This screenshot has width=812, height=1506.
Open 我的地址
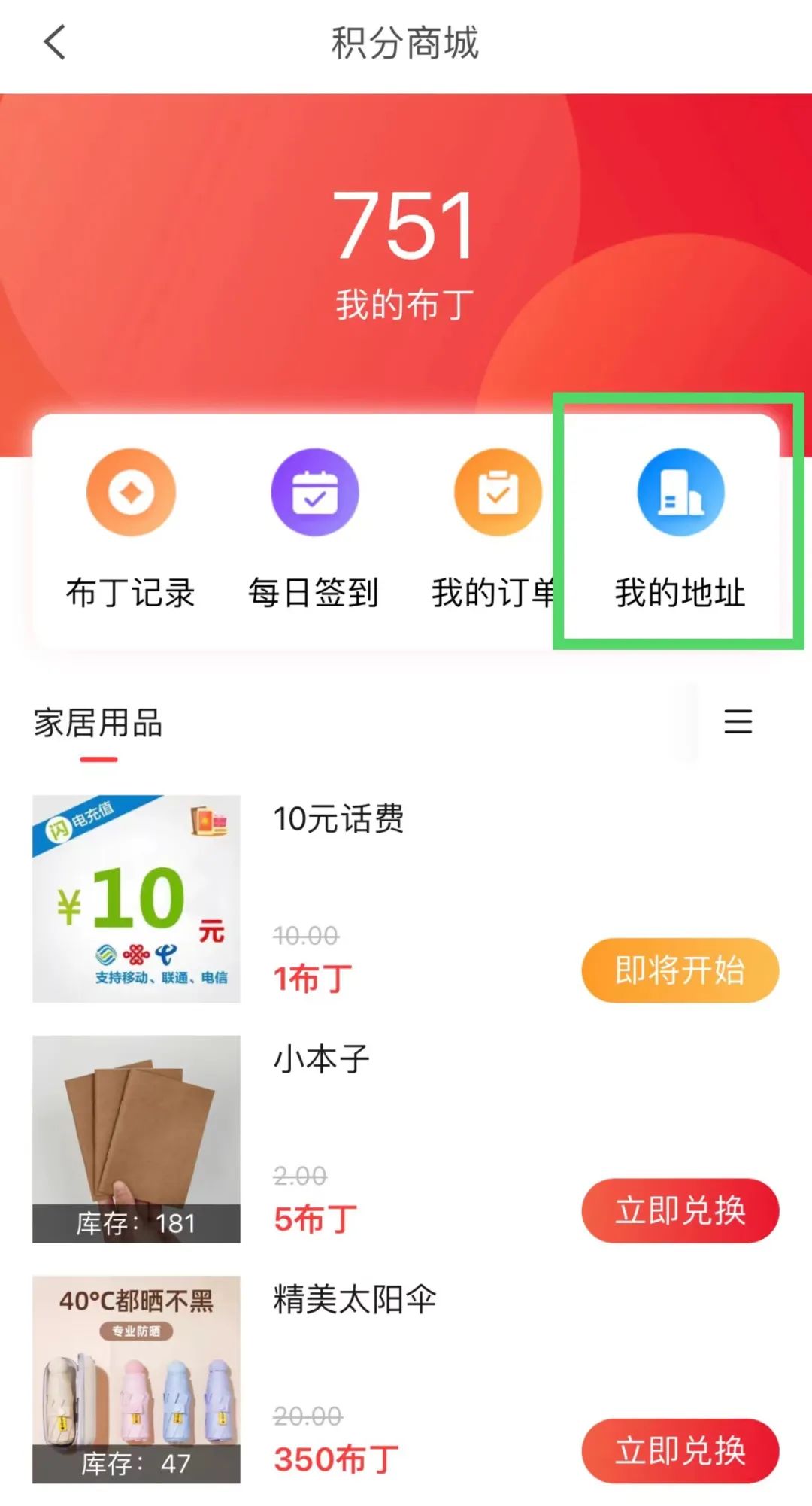coord(680,527)
